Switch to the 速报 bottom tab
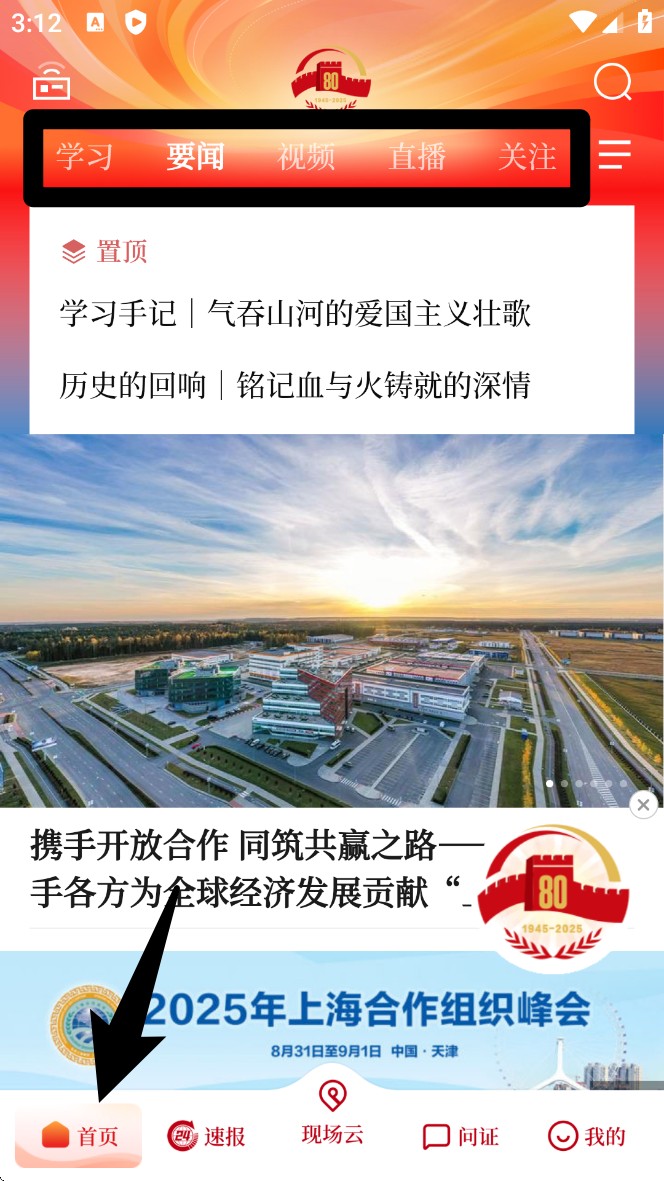The width and height of the screenshot is (664, 1181). click(206, 1136)
